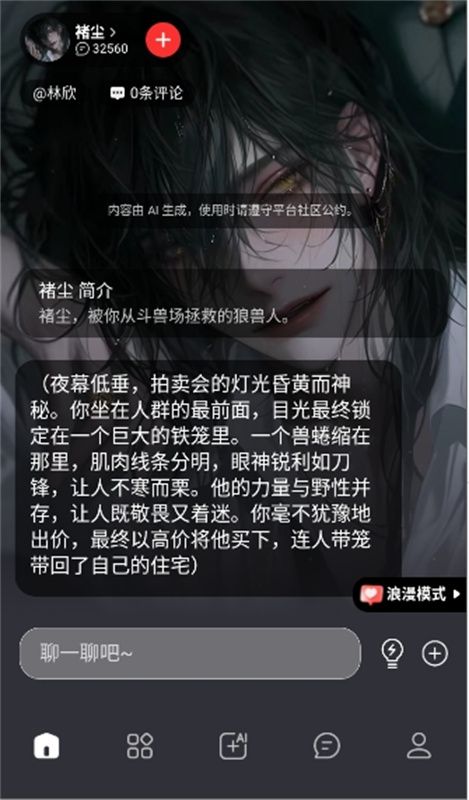
Task: Open the 0条评论 comments
Action: point(146,93)
